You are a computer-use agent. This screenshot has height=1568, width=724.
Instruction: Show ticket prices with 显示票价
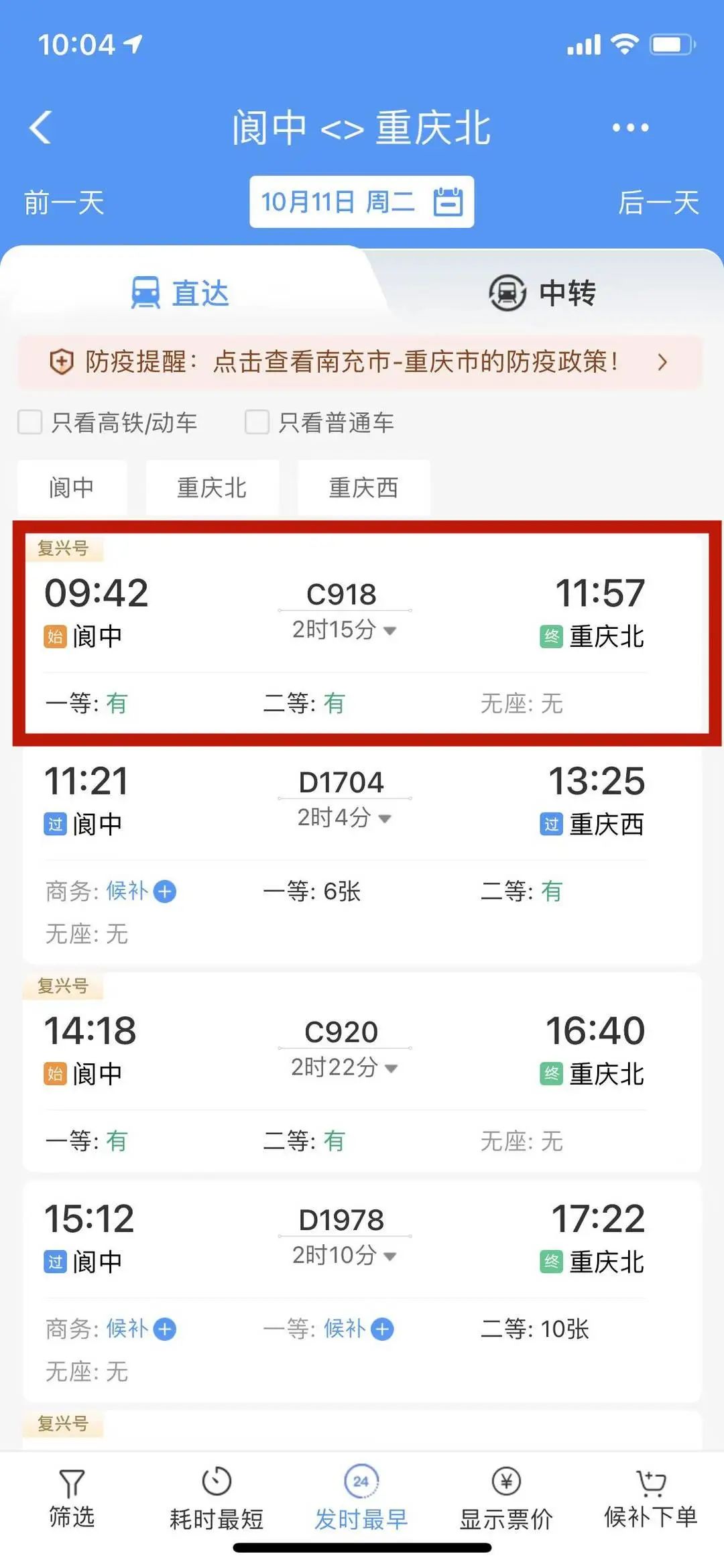point(506,1498)
